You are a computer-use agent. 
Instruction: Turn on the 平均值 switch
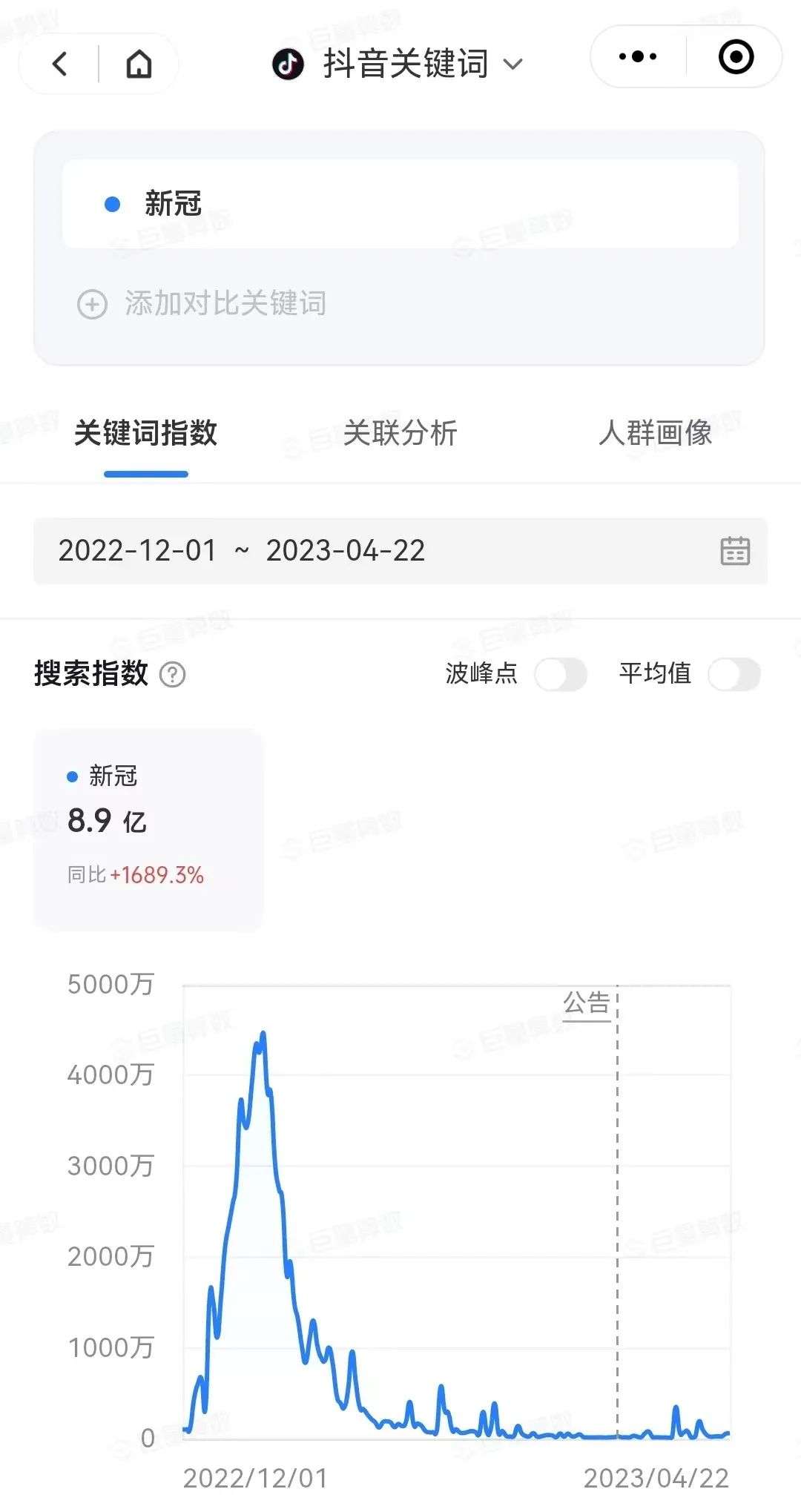point(734,675)
